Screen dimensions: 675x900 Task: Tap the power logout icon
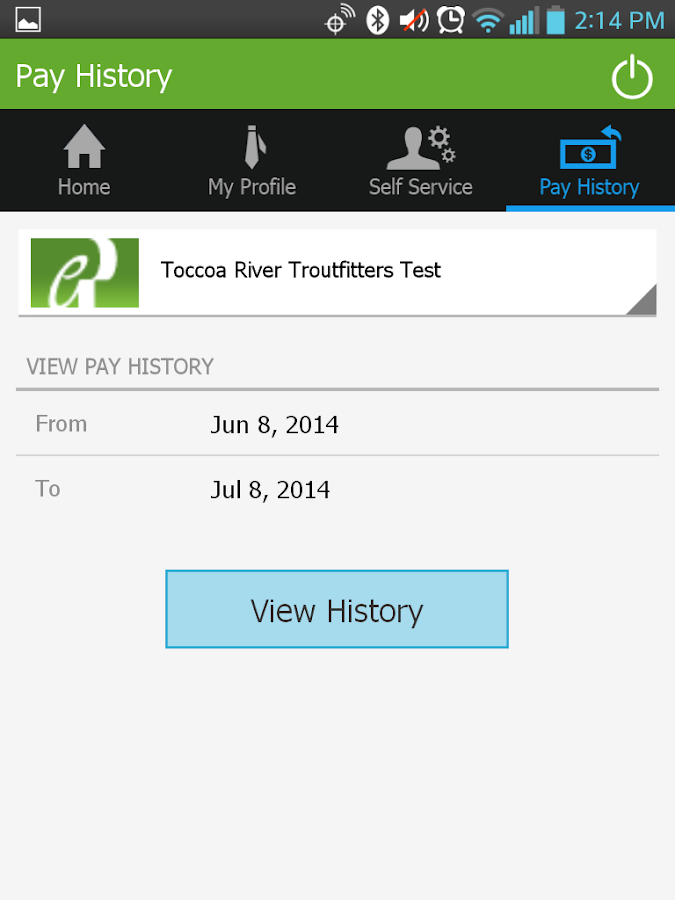tap(632, 77)
